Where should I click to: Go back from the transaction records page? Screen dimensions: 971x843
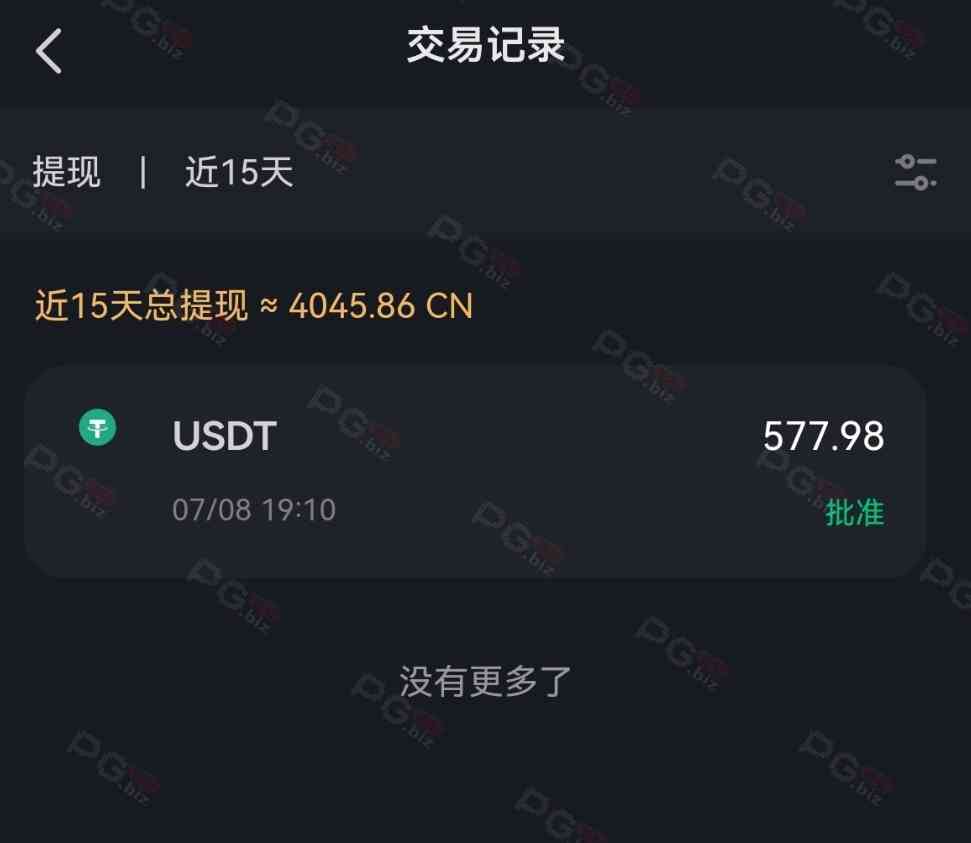pyautogui.click(x=49, y=50)
